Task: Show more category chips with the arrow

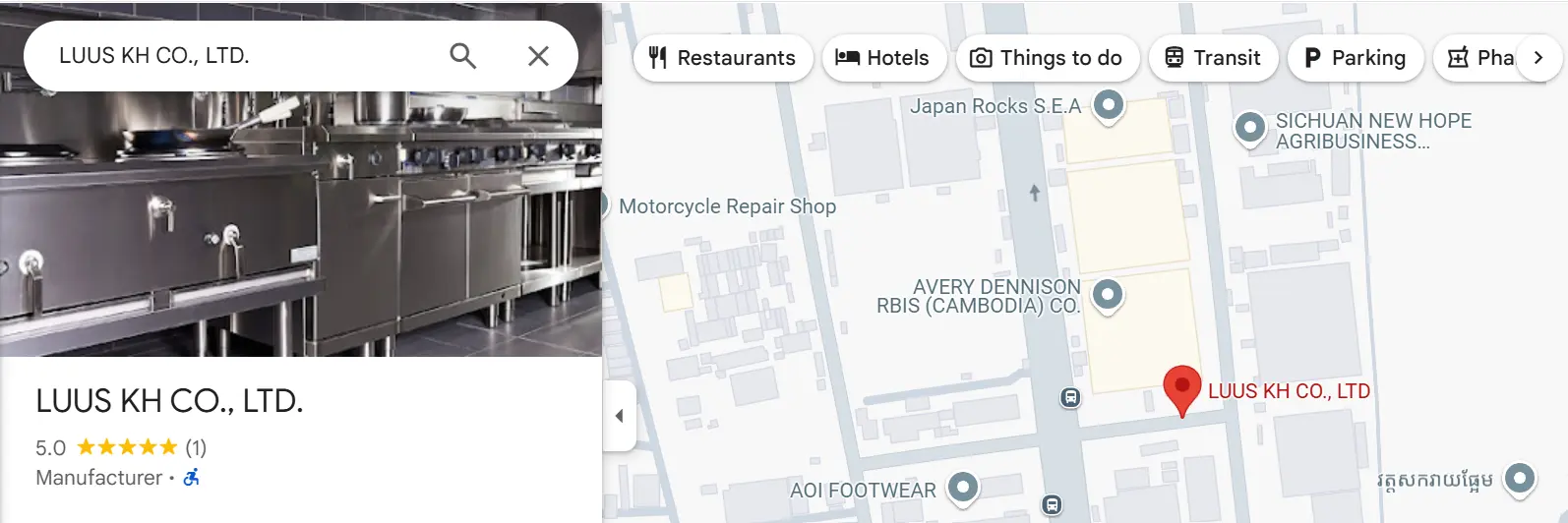Action: pyautogui.click(x=1538, y=58)
